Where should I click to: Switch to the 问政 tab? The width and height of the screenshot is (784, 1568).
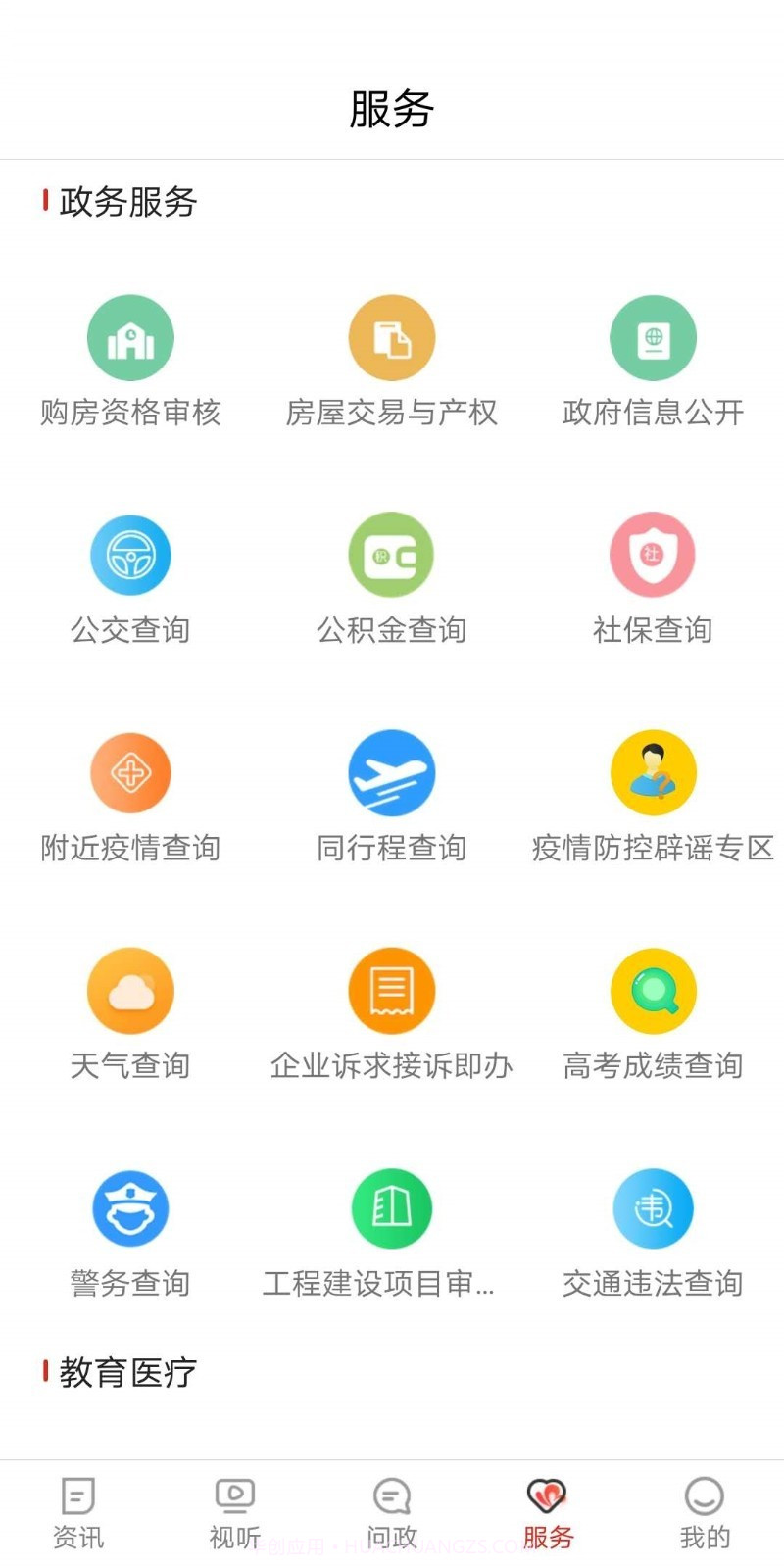[390, 1509]
